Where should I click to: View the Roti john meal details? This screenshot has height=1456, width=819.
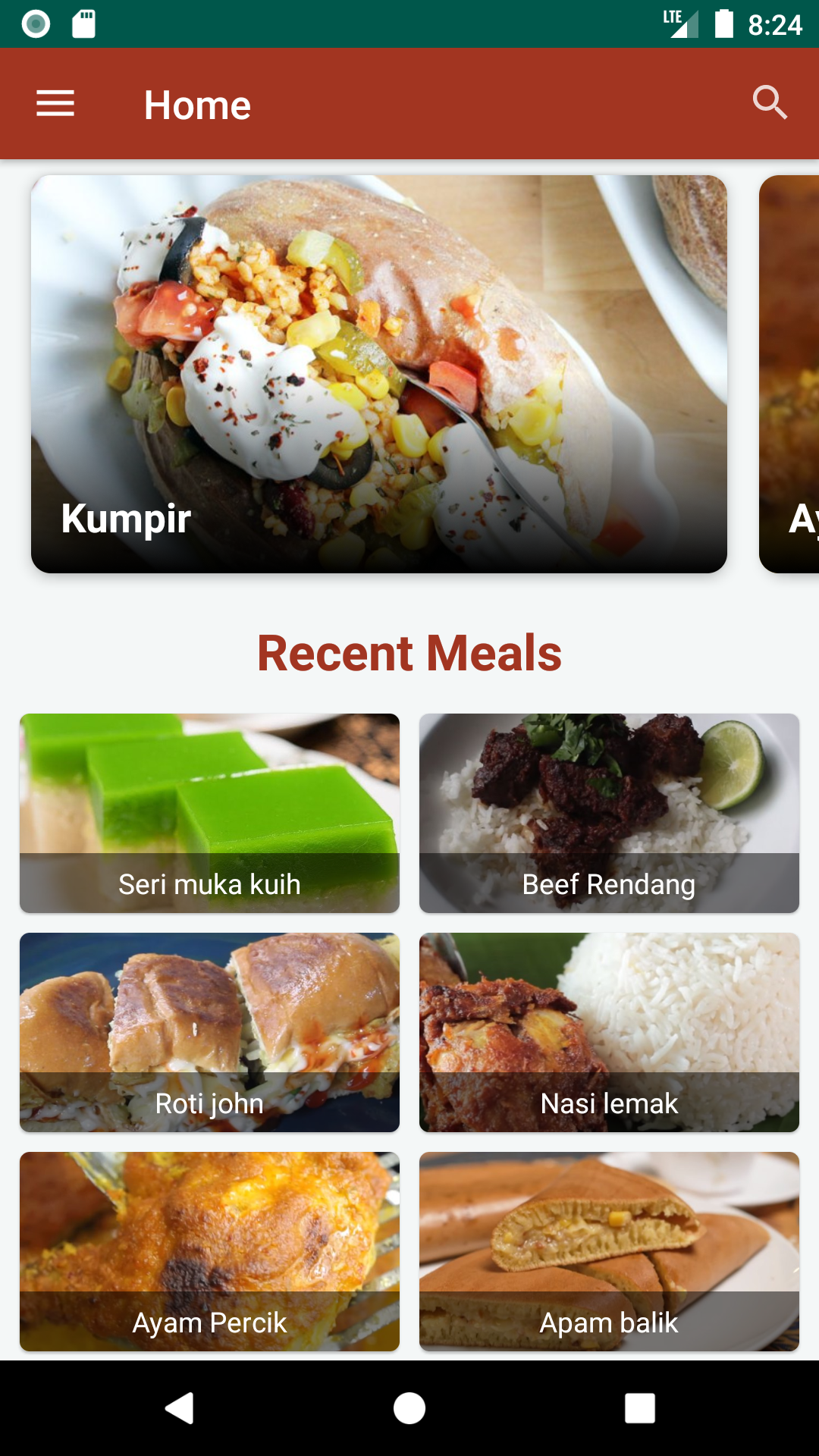(209, 1032)
